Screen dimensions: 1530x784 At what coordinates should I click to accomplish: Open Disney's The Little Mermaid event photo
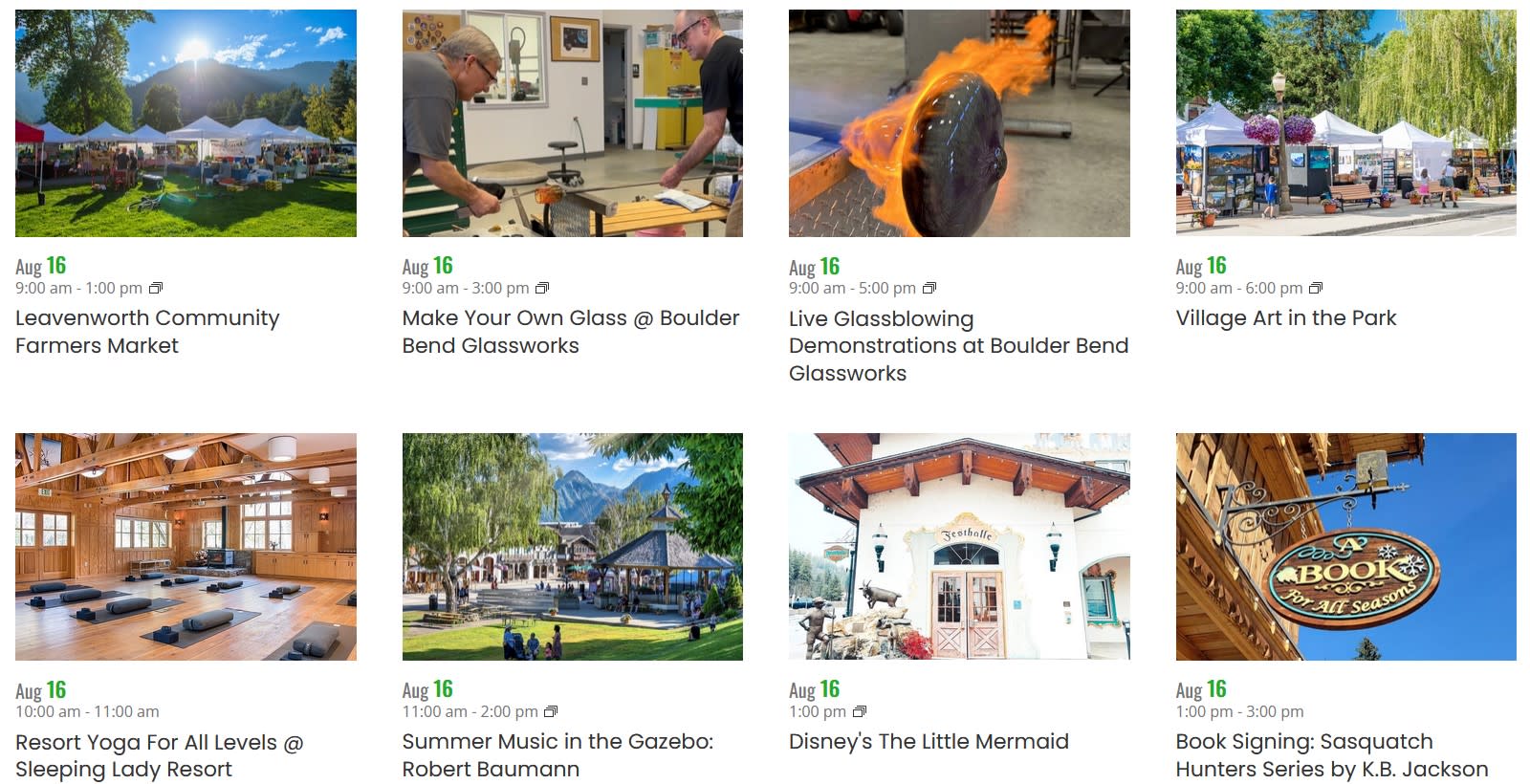tap(959, 547)
